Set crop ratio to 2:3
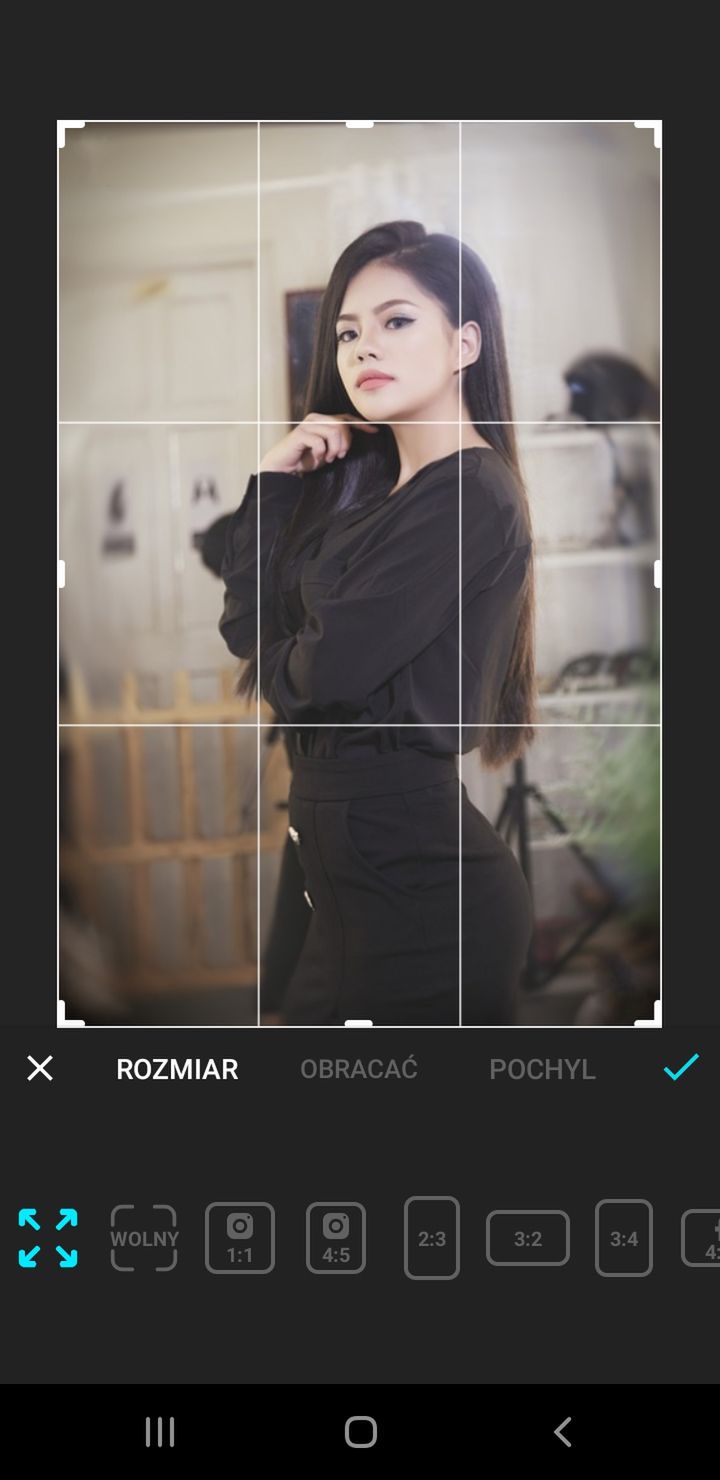Screen dimensions: 720x1480 click(x=432, y=1238)
